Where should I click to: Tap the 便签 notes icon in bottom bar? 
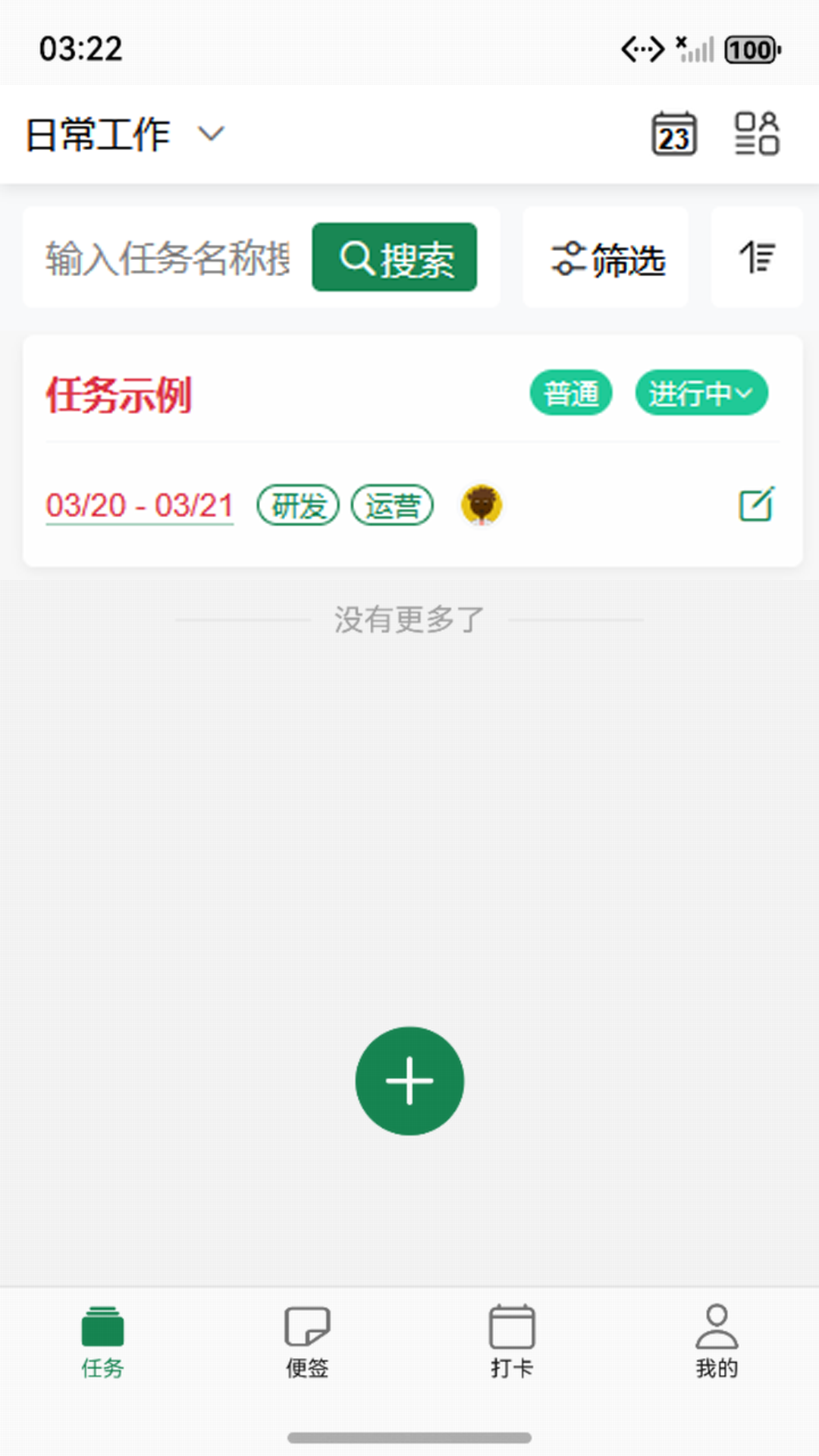point(306,1342)
